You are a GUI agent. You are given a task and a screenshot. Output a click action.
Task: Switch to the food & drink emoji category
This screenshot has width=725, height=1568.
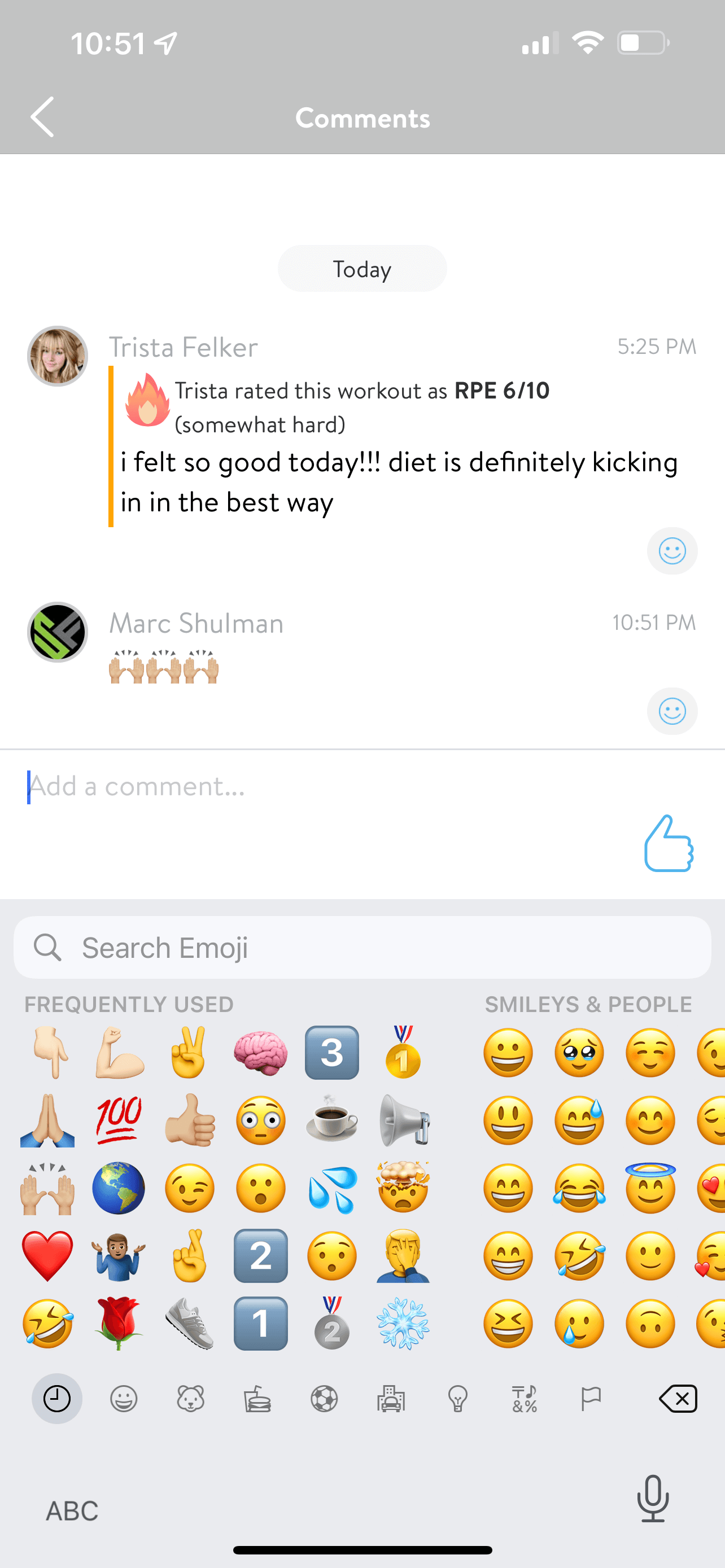[257, 1398]
